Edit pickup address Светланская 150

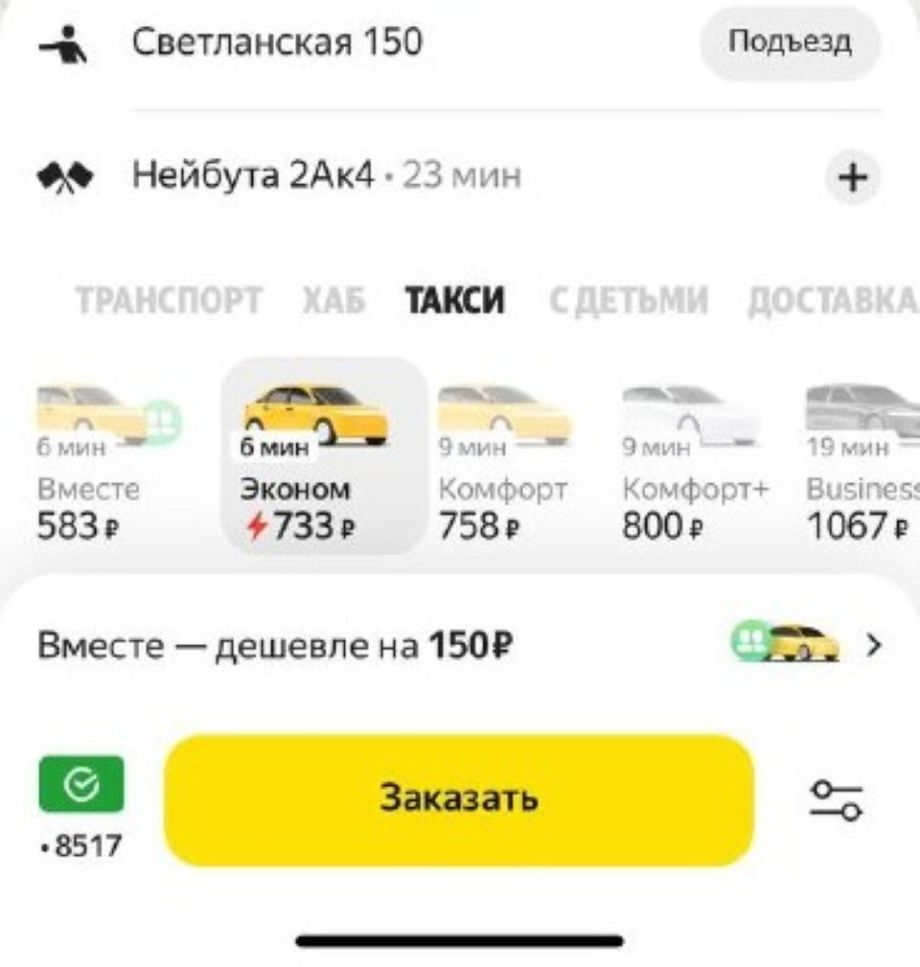[278, 43]
